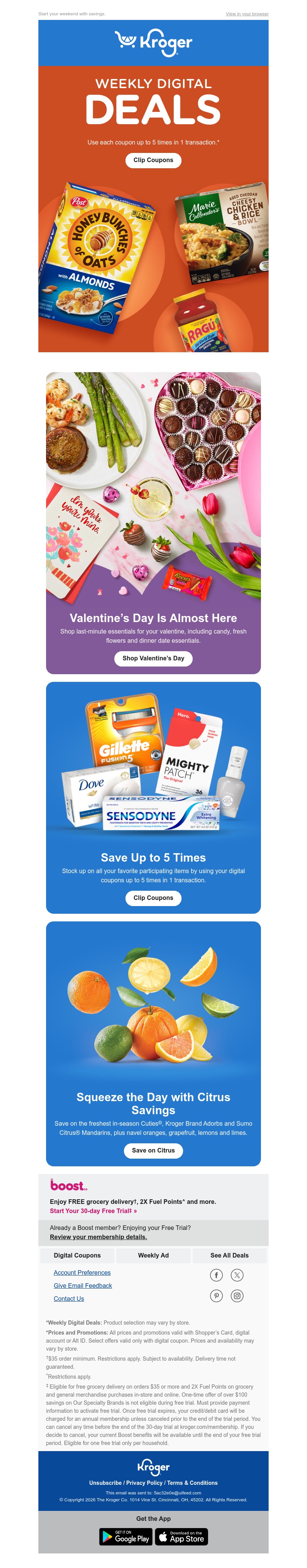Screen dimensions: 307x1568
Task: Select the Digital Coupons tab
Action: [x=77, y=1255]
